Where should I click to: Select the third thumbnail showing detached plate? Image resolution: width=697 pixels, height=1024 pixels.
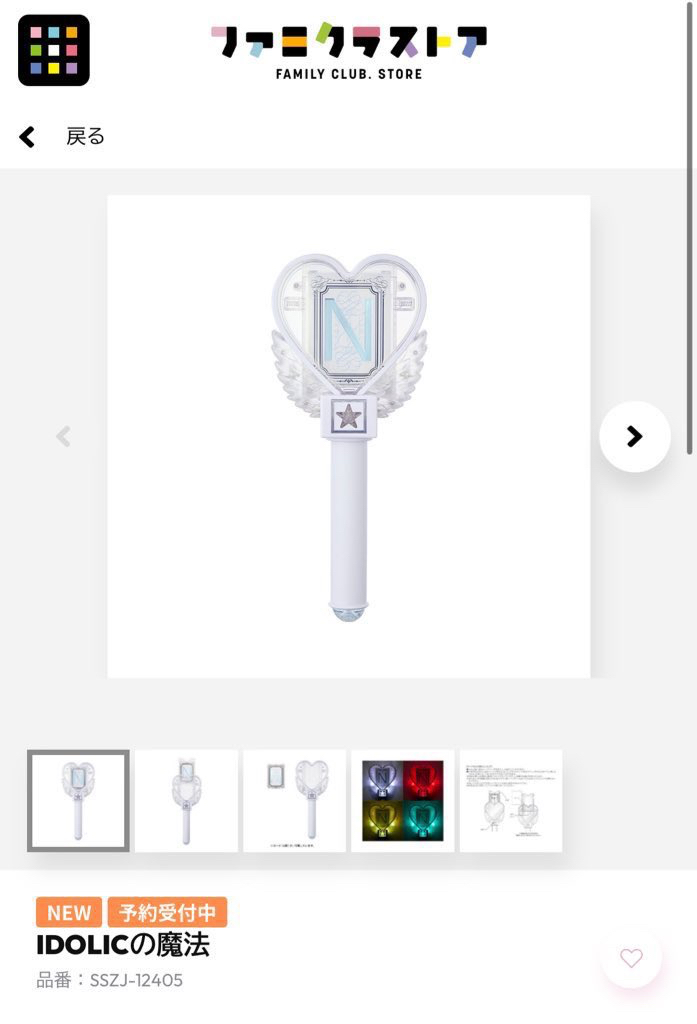295,800
